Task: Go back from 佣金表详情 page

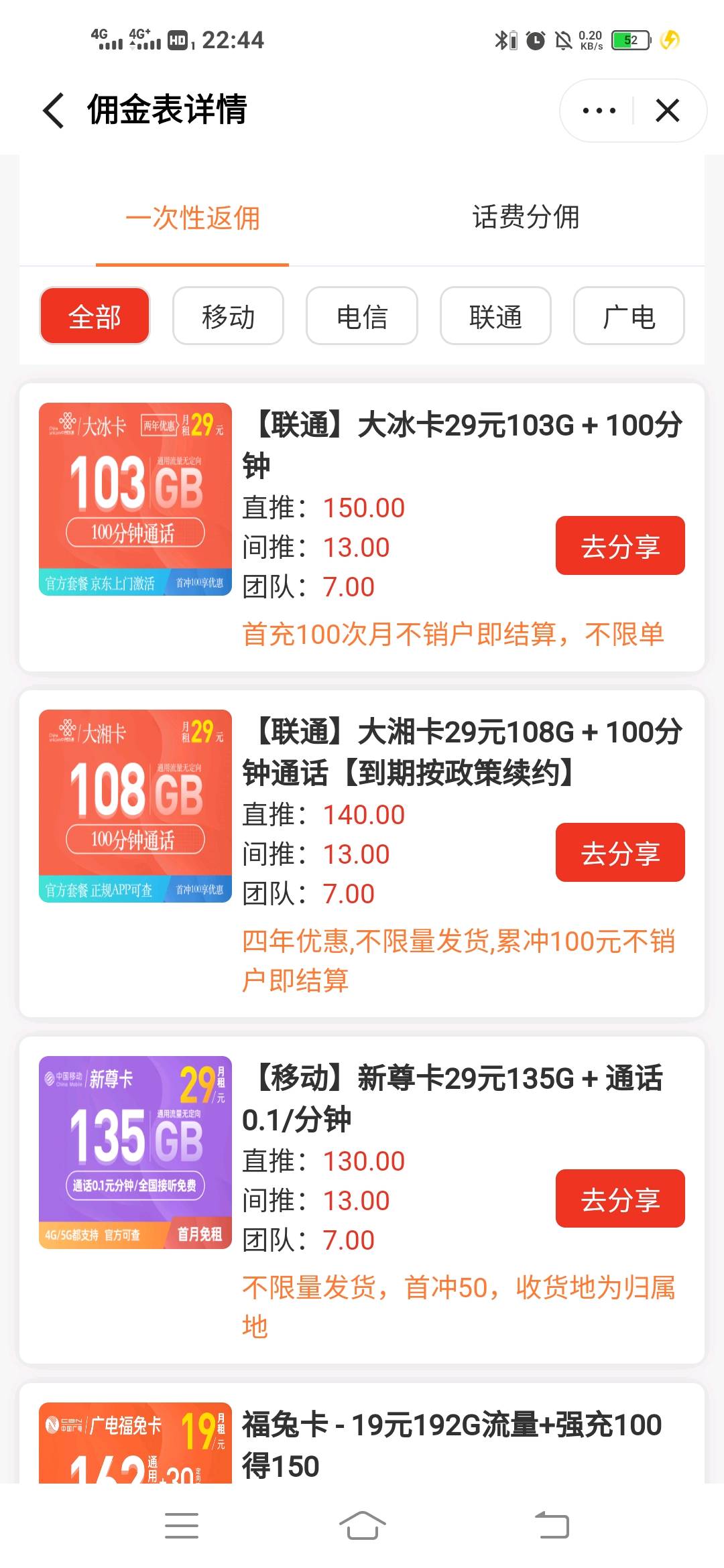Action: click(54, 111)
